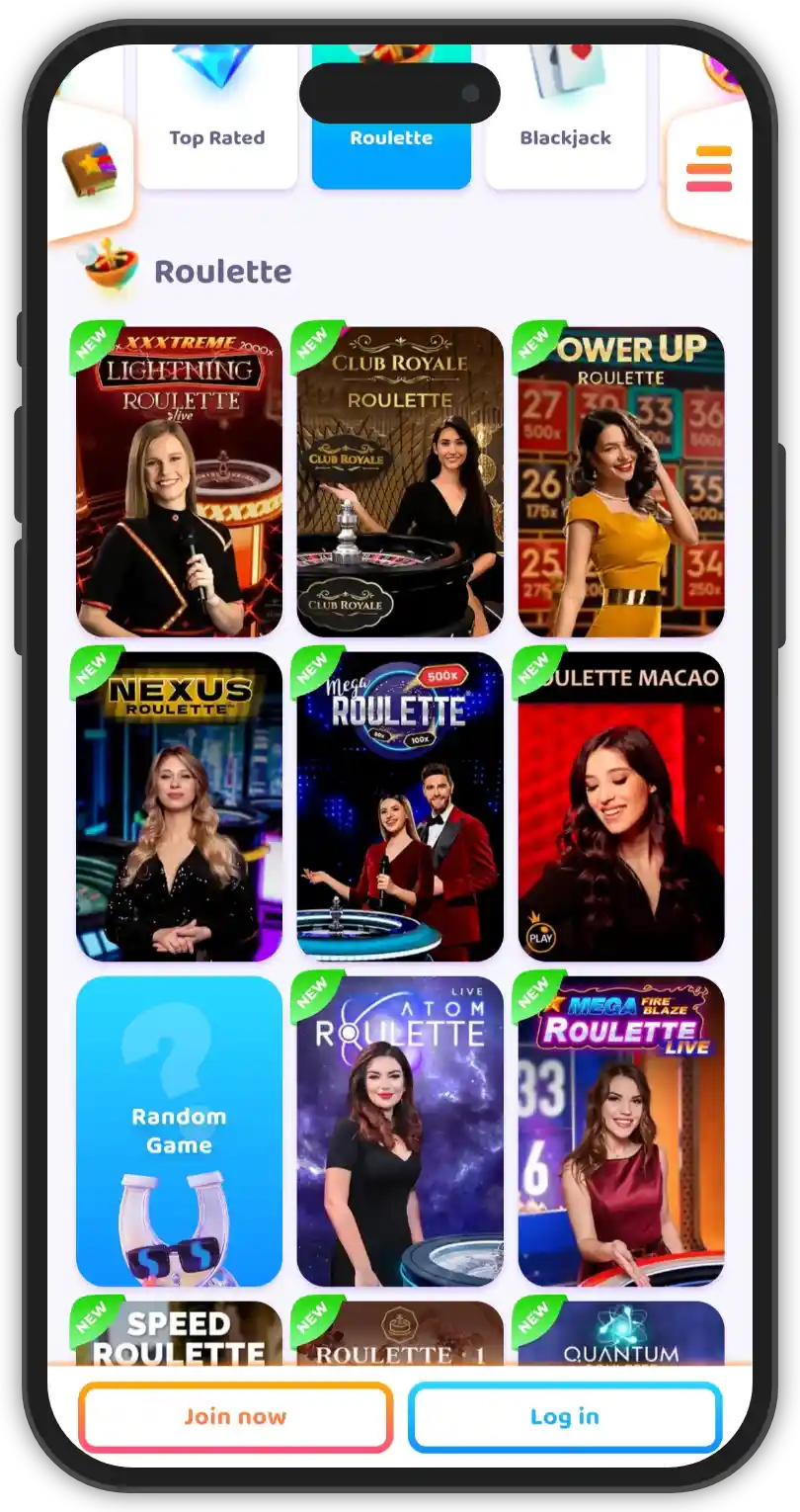Open Mega Fire Blaze Roulette Live
This screenshot has width=800, height=1512.
point(620,1131)
